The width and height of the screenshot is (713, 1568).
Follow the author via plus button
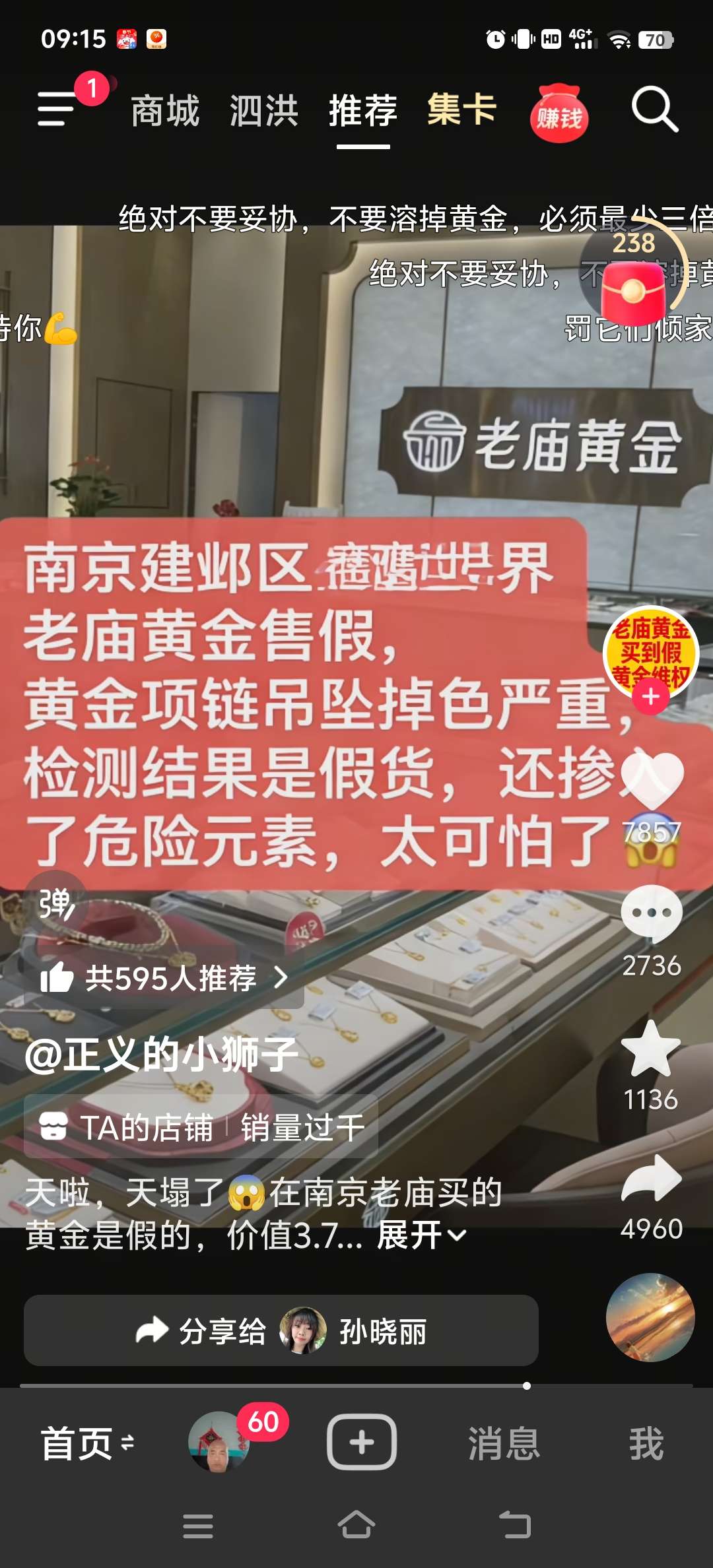click(650, 697)
